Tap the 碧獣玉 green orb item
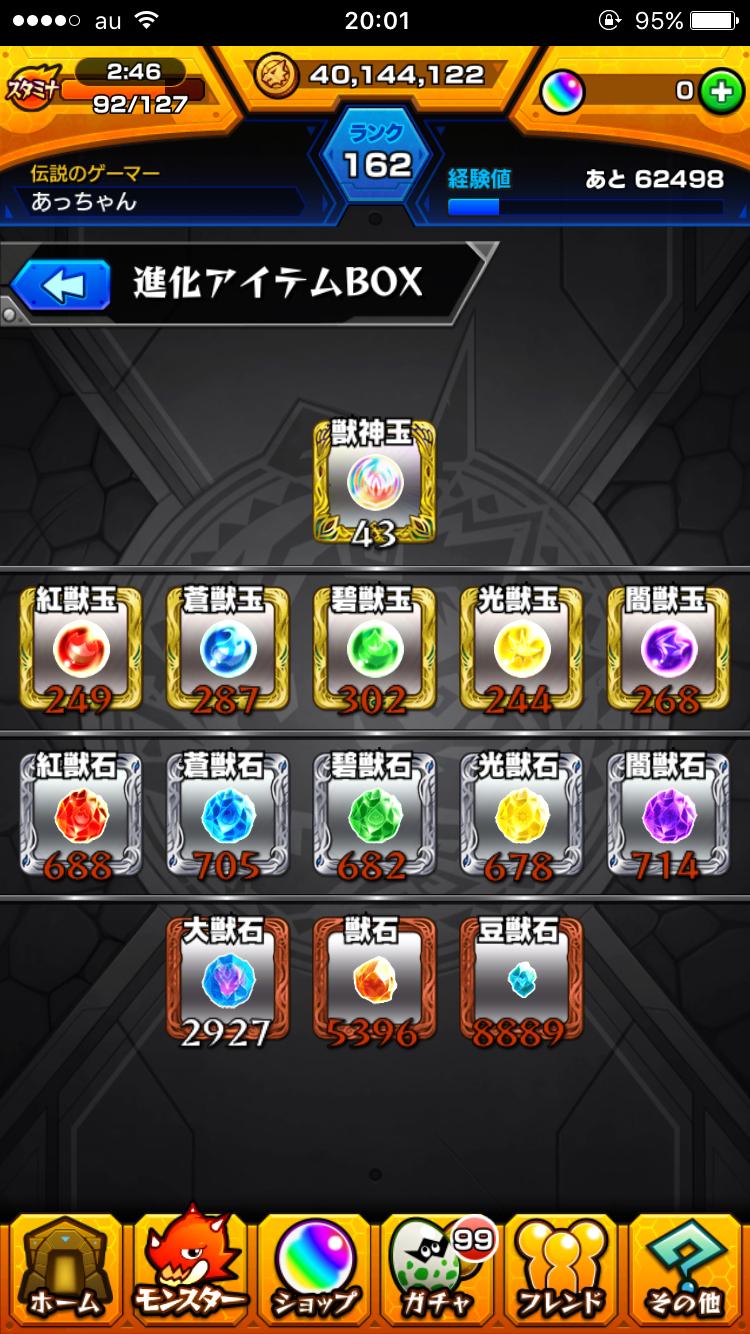This screenshot has height=1334, width=750. point(374,646)
